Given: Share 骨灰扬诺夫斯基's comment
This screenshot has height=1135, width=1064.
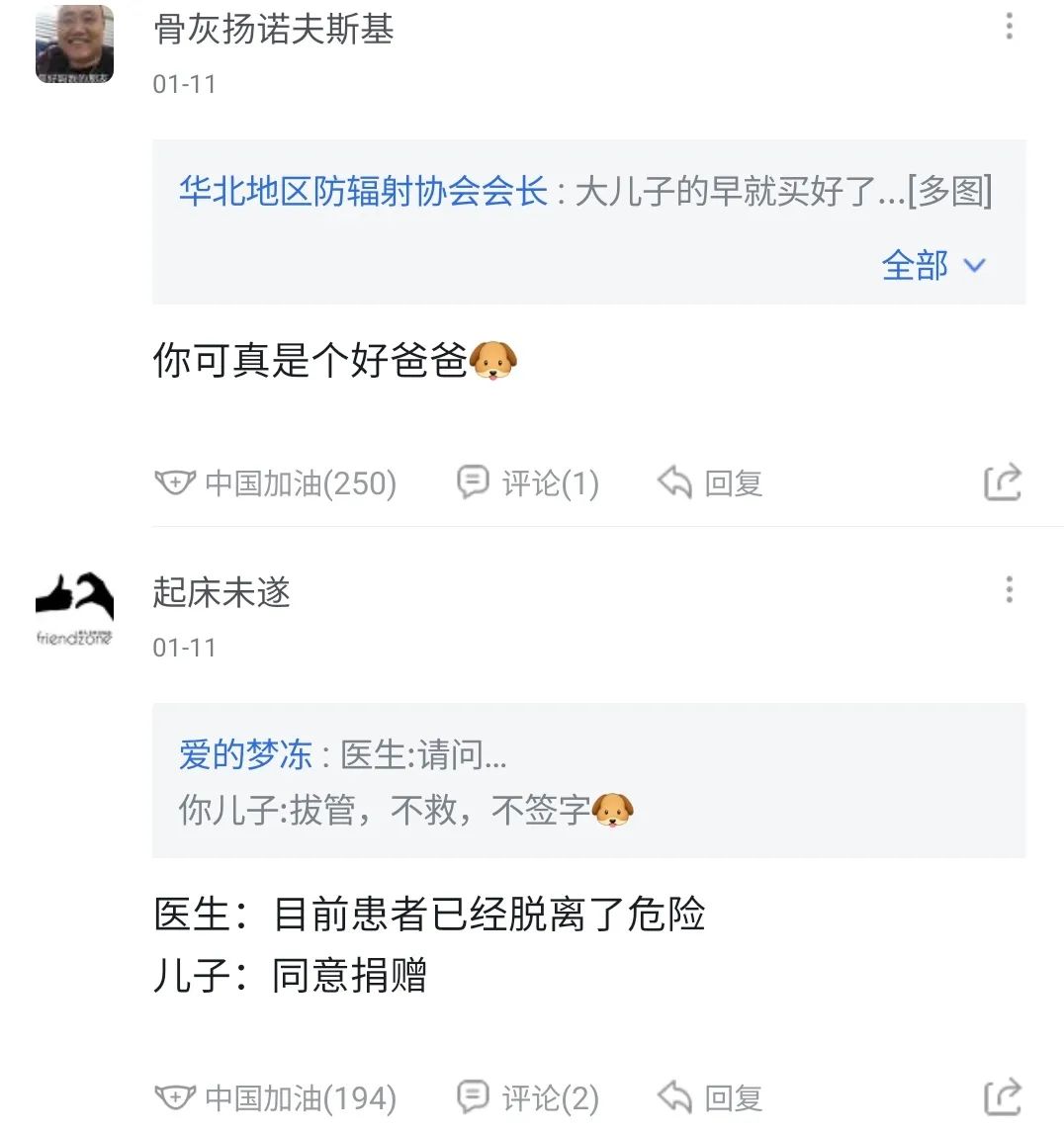Looking at the screenshot, I should [x=1002, y=482].
